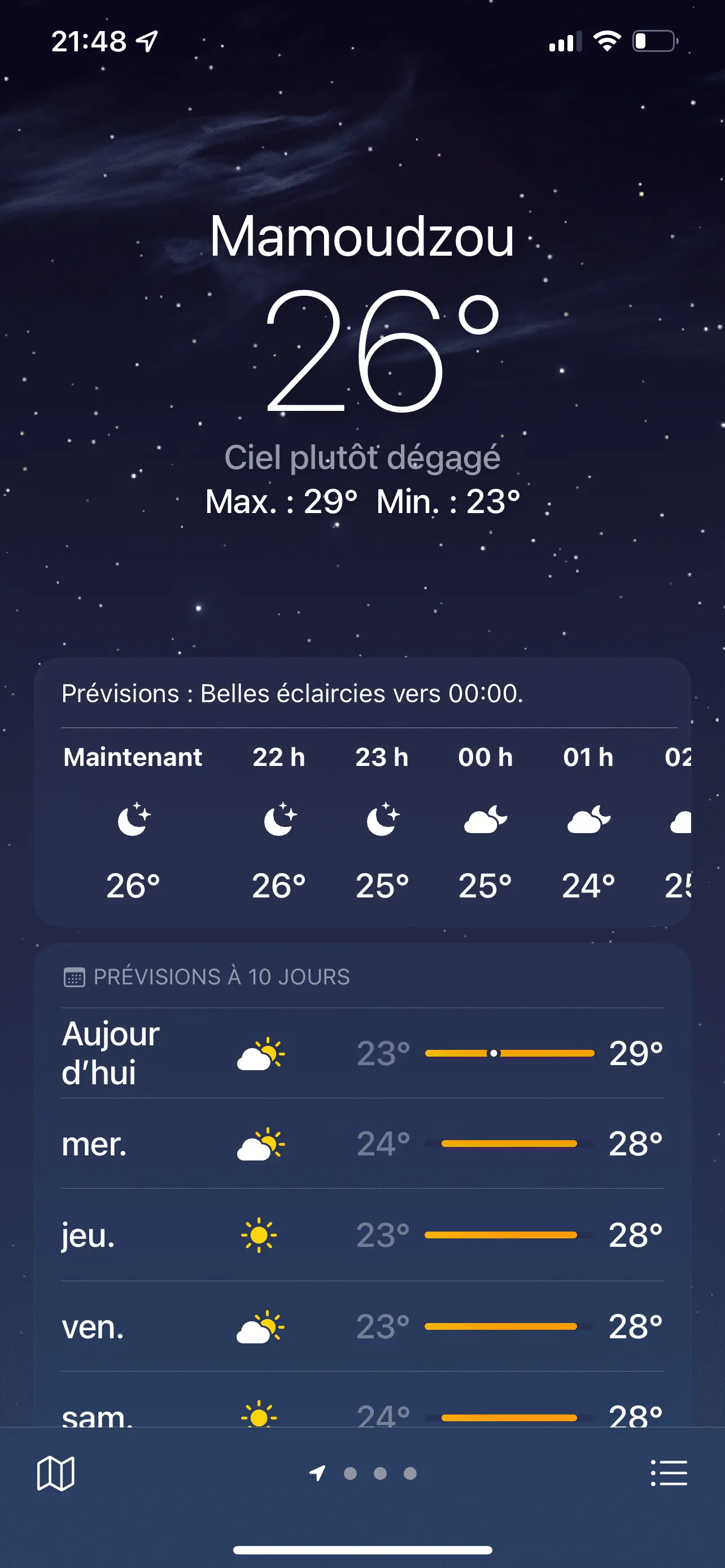Open the weather map icon

pos(55,1474)
